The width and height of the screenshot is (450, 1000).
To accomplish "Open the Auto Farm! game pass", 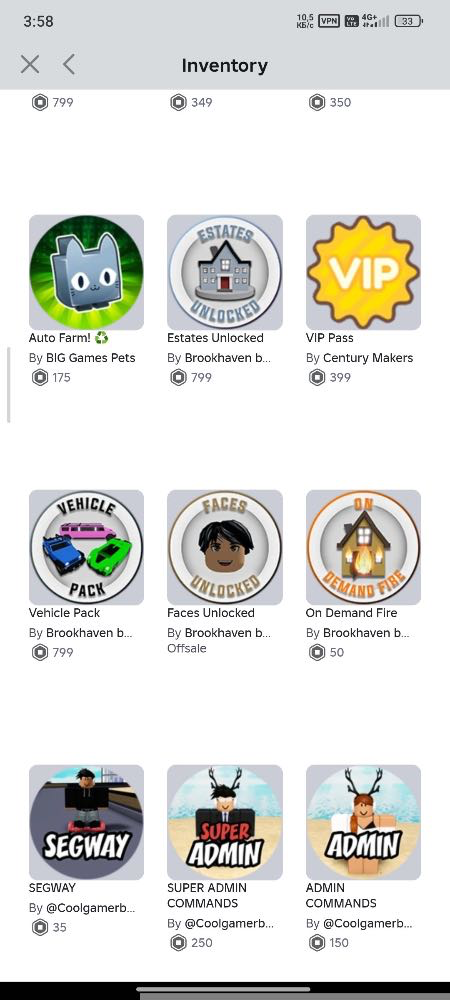I will [x=86, y=272].
